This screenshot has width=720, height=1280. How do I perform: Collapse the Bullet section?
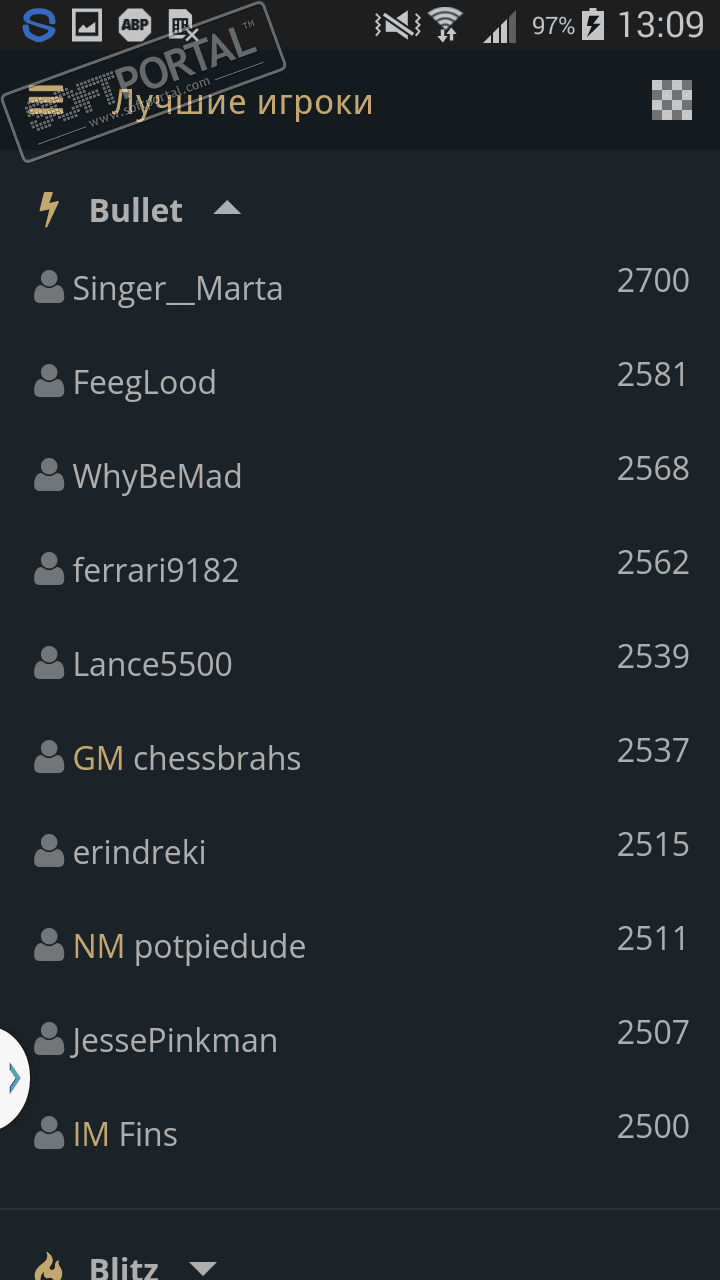(x=227, y=209)
